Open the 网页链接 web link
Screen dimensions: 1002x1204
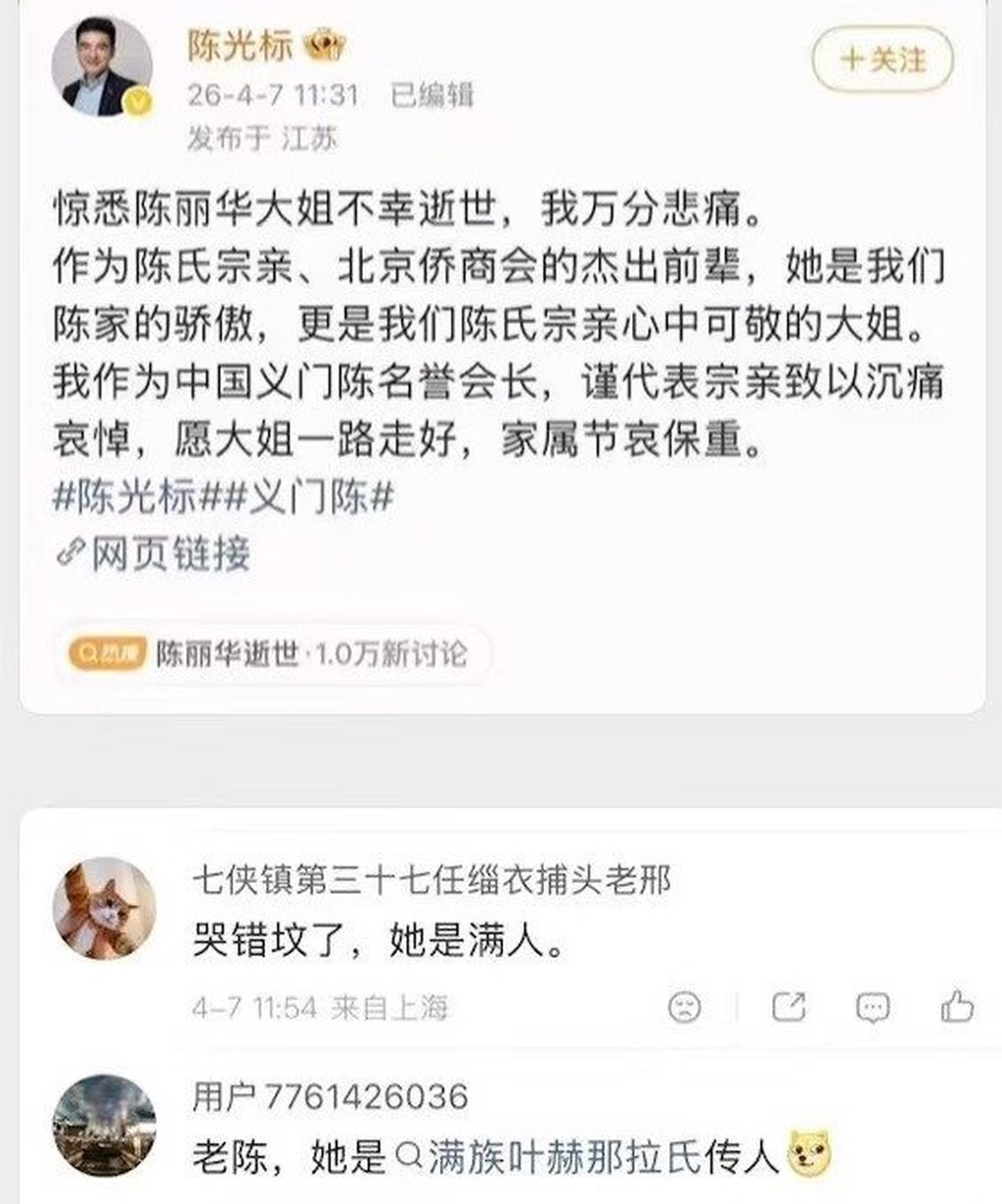155,554
